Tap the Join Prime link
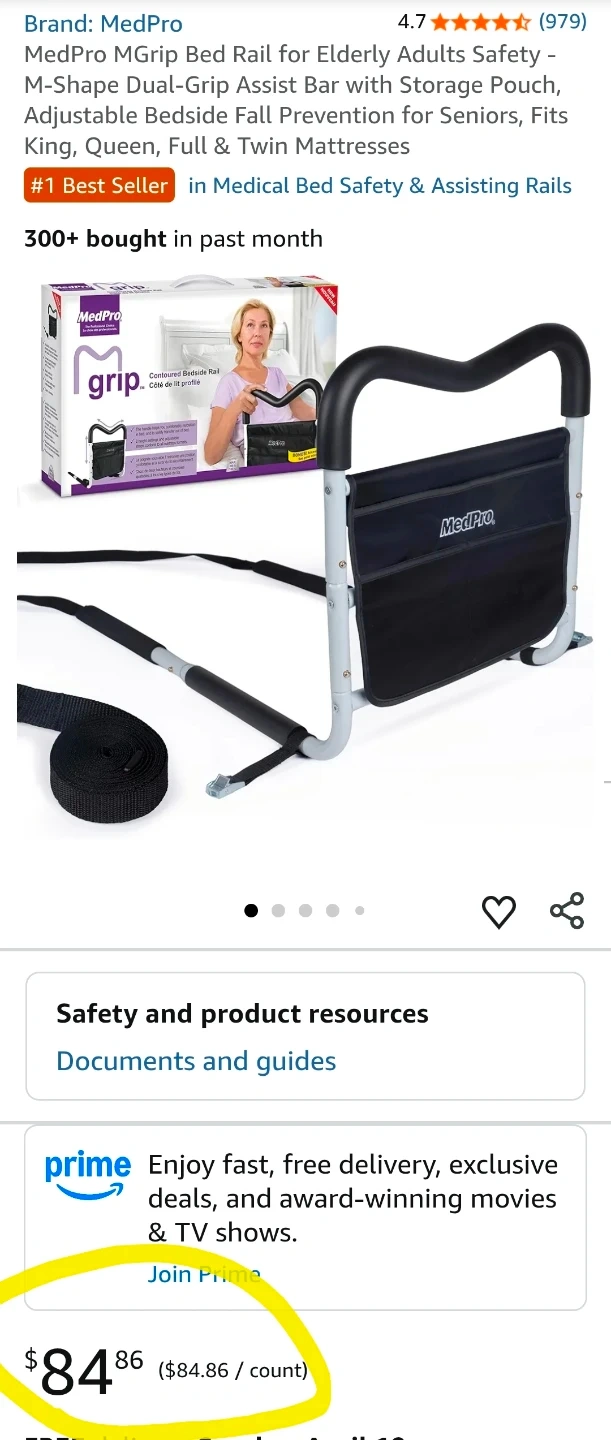611x1440 pixels. (204, 1274)
